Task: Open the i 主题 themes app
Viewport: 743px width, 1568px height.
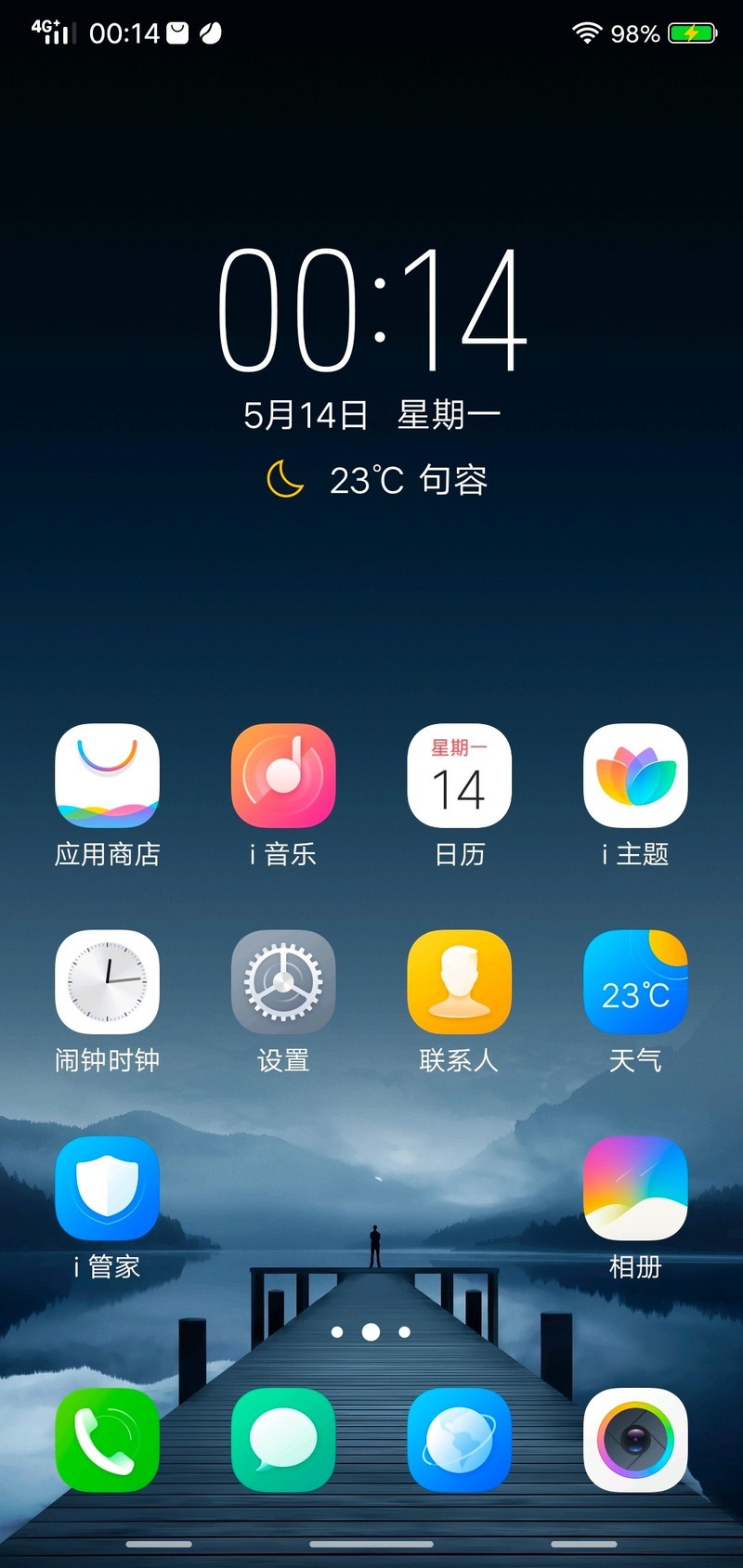Action: pyautogui.click(x=635, y=776)
